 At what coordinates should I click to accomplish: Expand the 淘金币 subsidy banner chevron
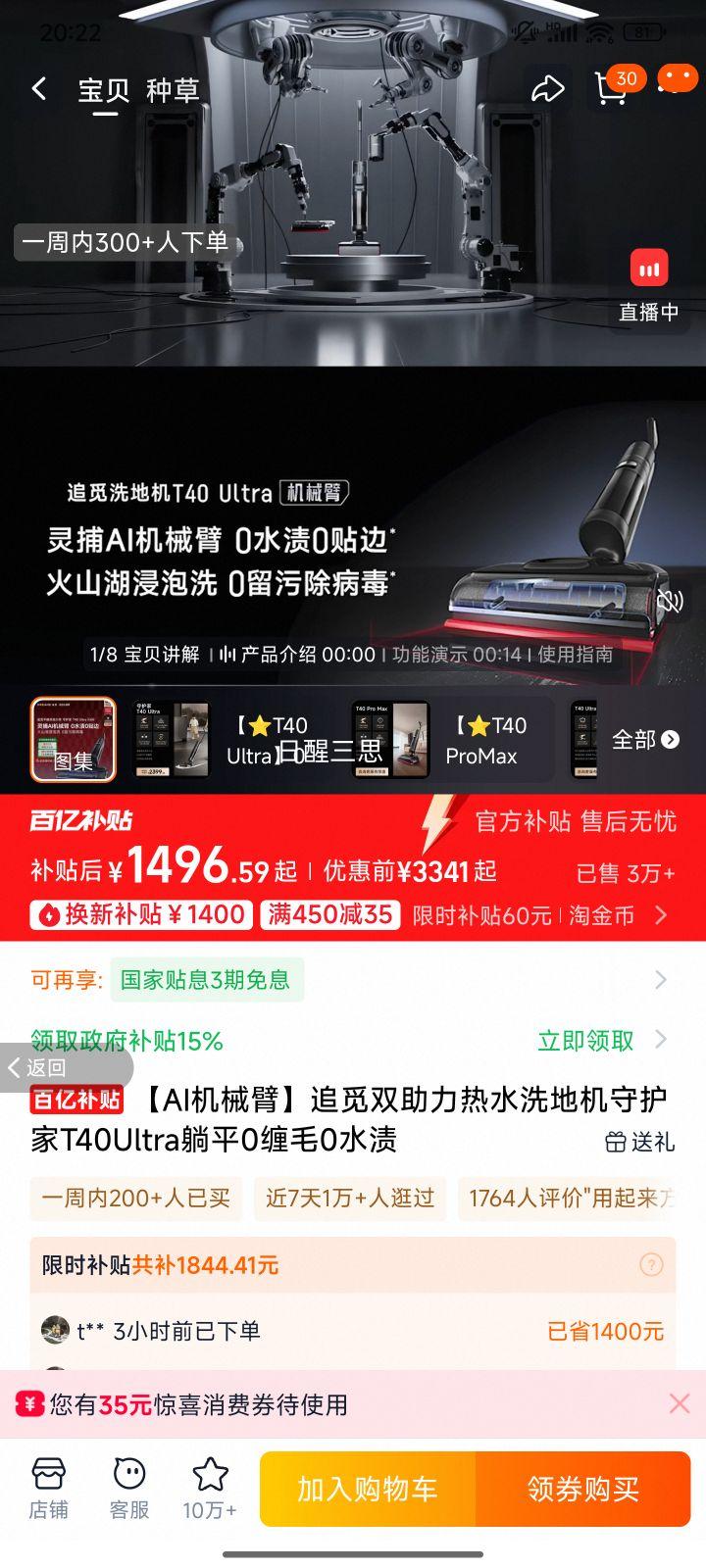click(660, 915)
